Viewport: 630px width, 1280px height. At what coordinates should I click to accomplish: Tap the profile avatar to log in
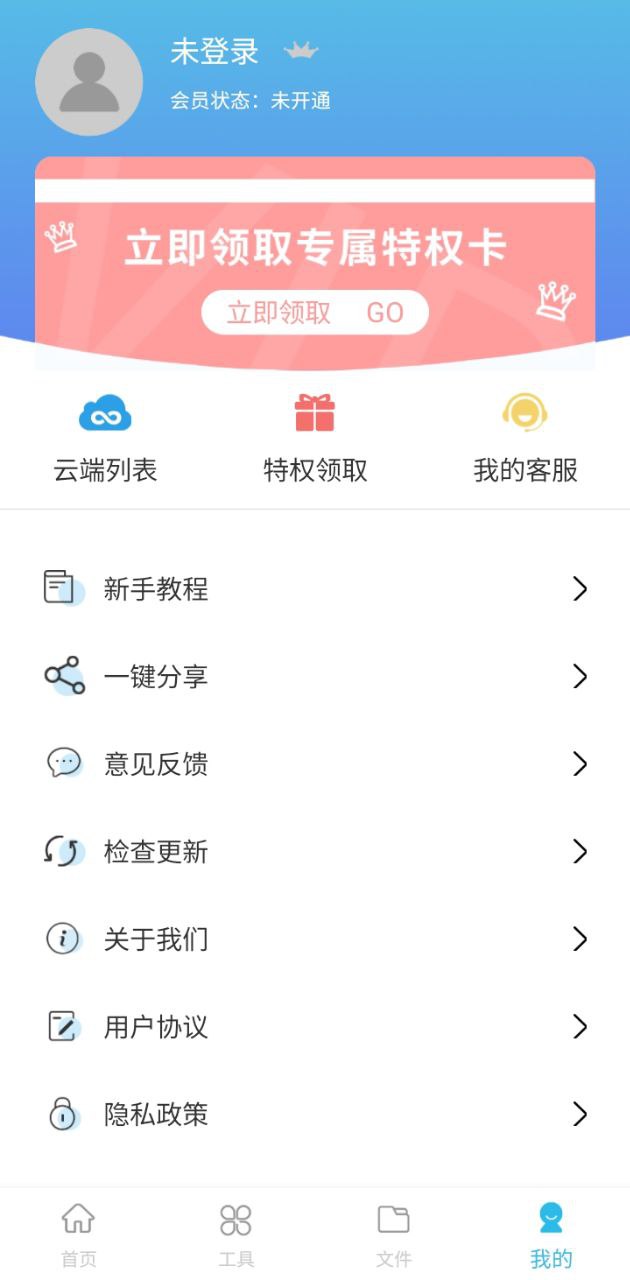point(89,82)
